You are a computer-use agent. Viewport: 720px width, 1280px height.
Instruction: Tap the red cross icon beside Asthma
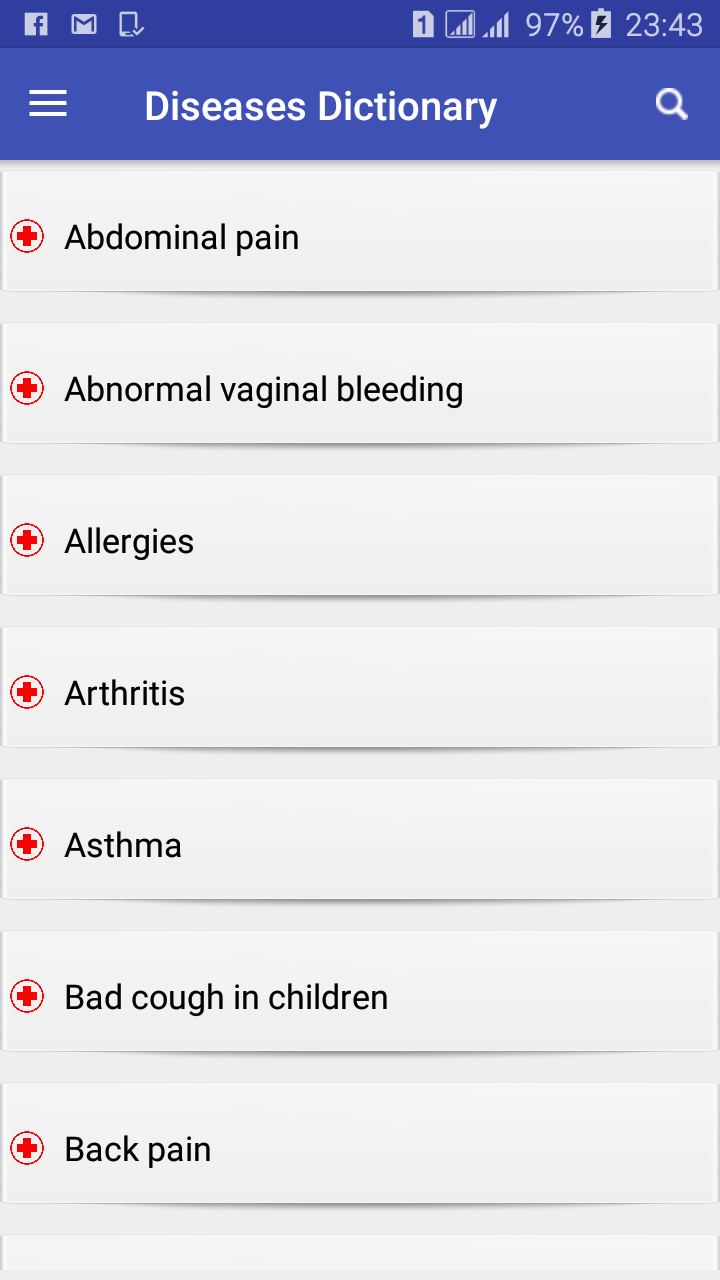click(26, 844)
